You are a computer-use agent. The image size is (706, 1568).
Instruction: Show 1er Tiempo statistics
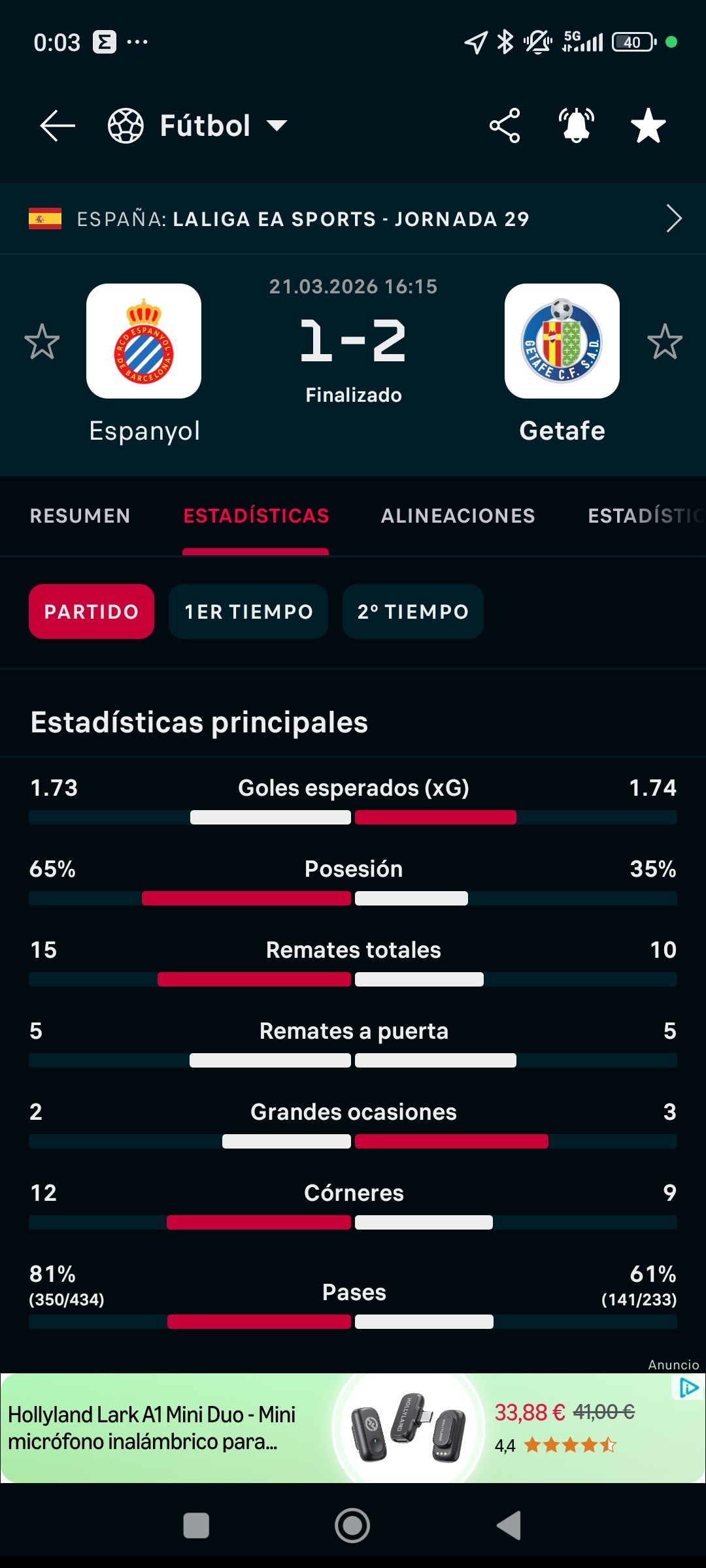tap(248, 612)
